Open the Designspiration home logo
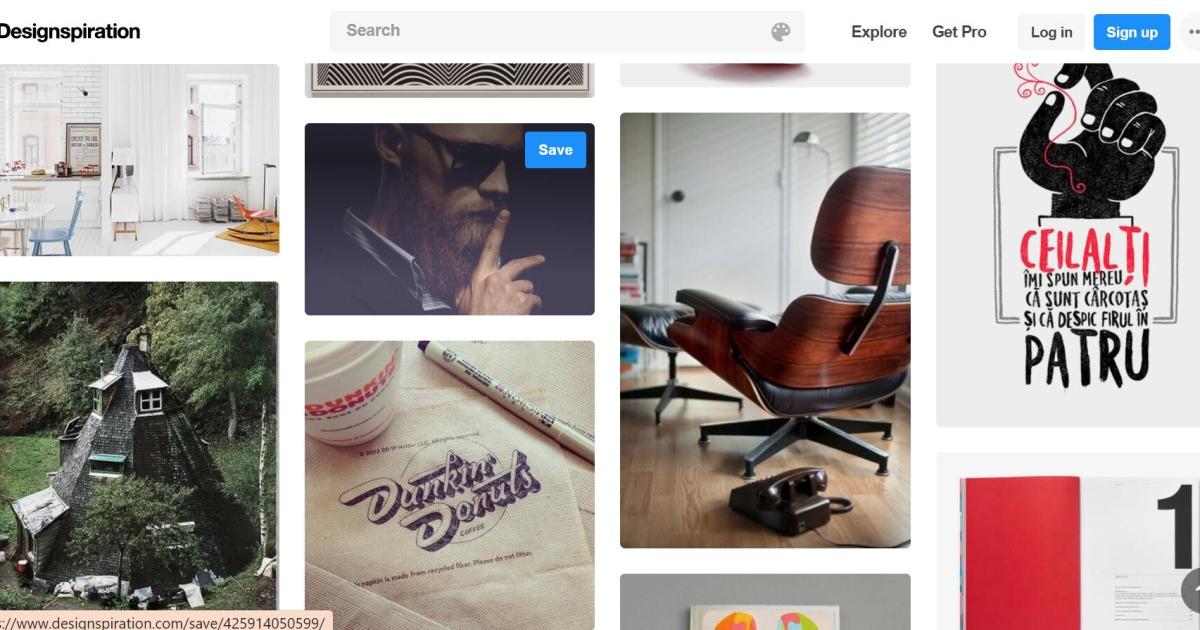Screen dimensions: 1200x630 point(68,32)
